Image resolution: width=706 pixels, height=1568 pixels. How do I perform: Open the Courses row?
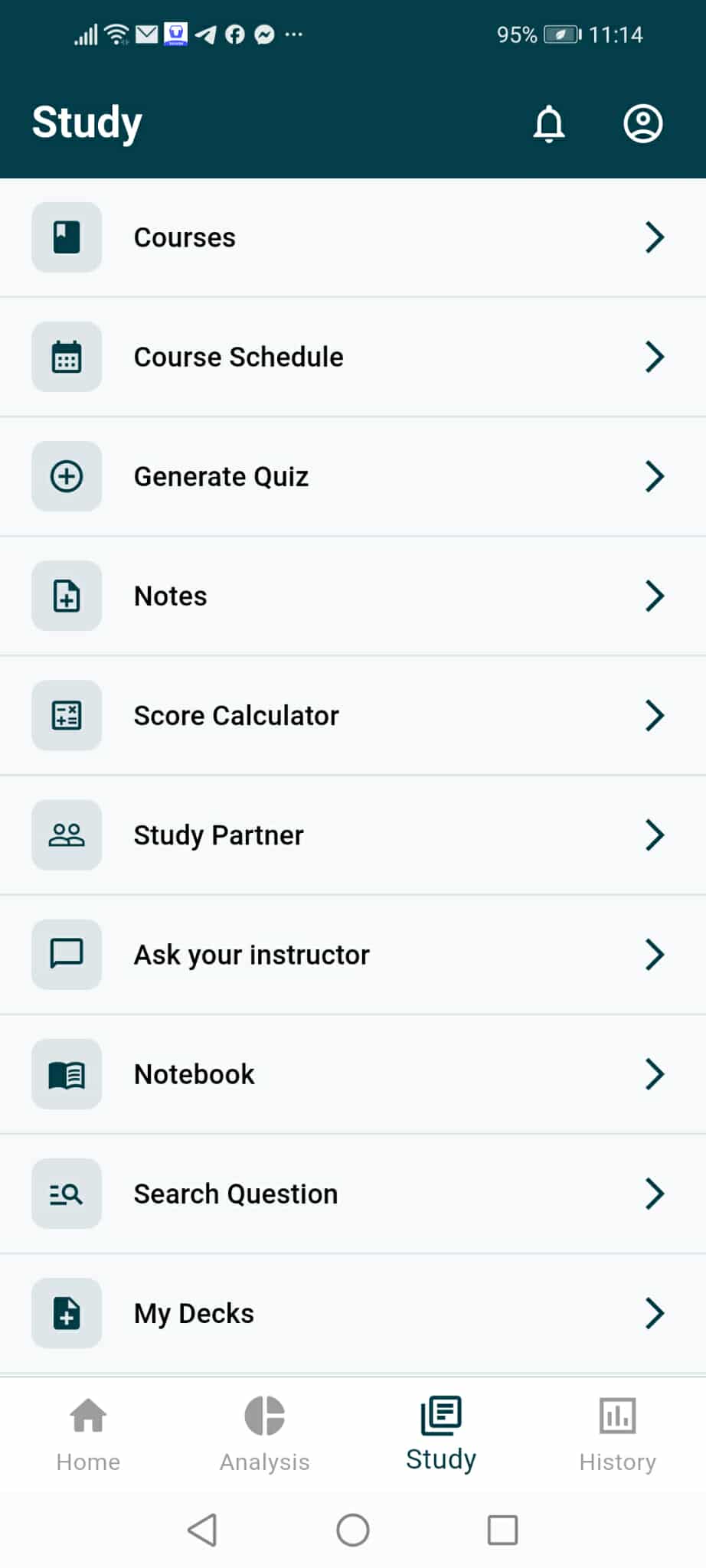(352, 237)
